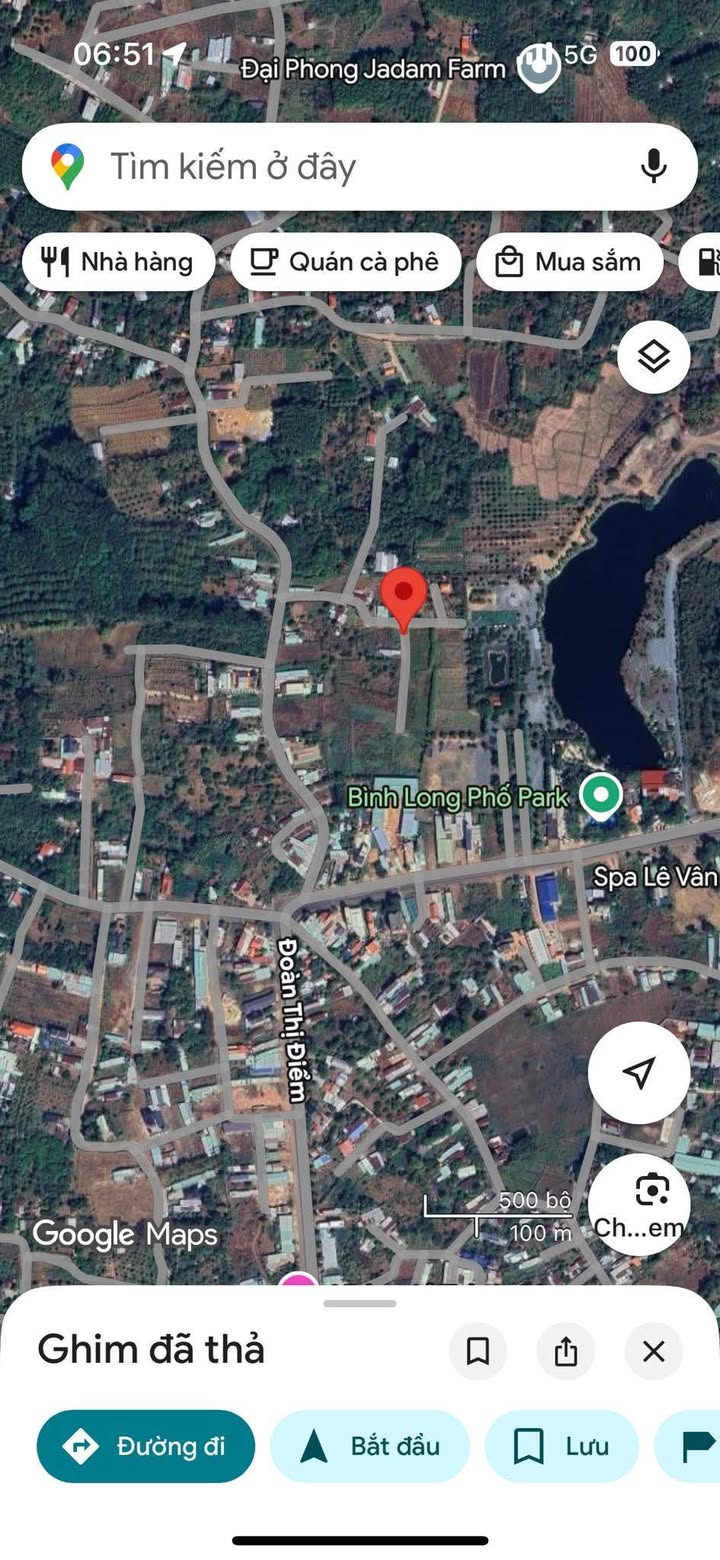Choose the "Mua sắm" category chip

tap(570, 262)
